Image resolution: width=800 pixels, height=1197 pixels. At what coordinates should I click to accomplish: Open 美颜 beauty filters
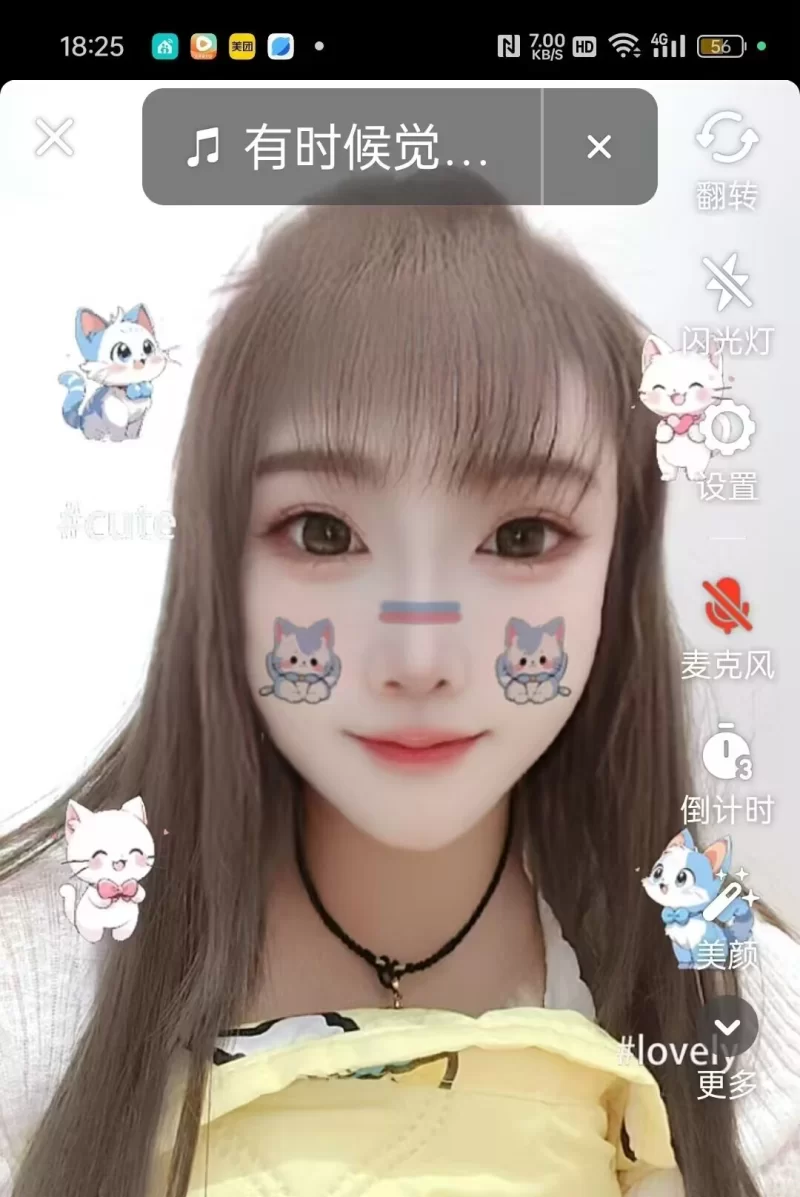tap(727, 905)
